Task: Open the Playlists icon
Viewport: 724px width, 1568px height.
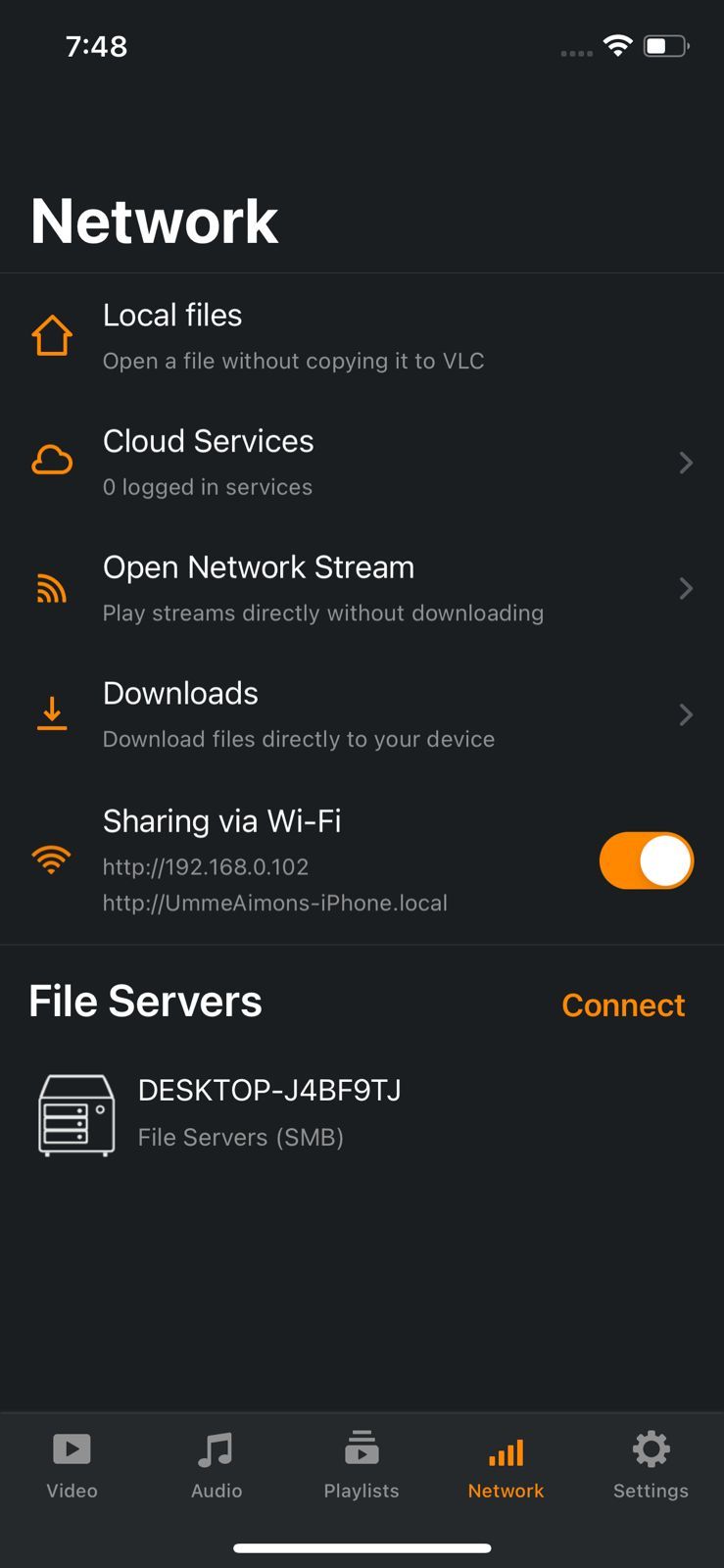Action: (361, 1448)
